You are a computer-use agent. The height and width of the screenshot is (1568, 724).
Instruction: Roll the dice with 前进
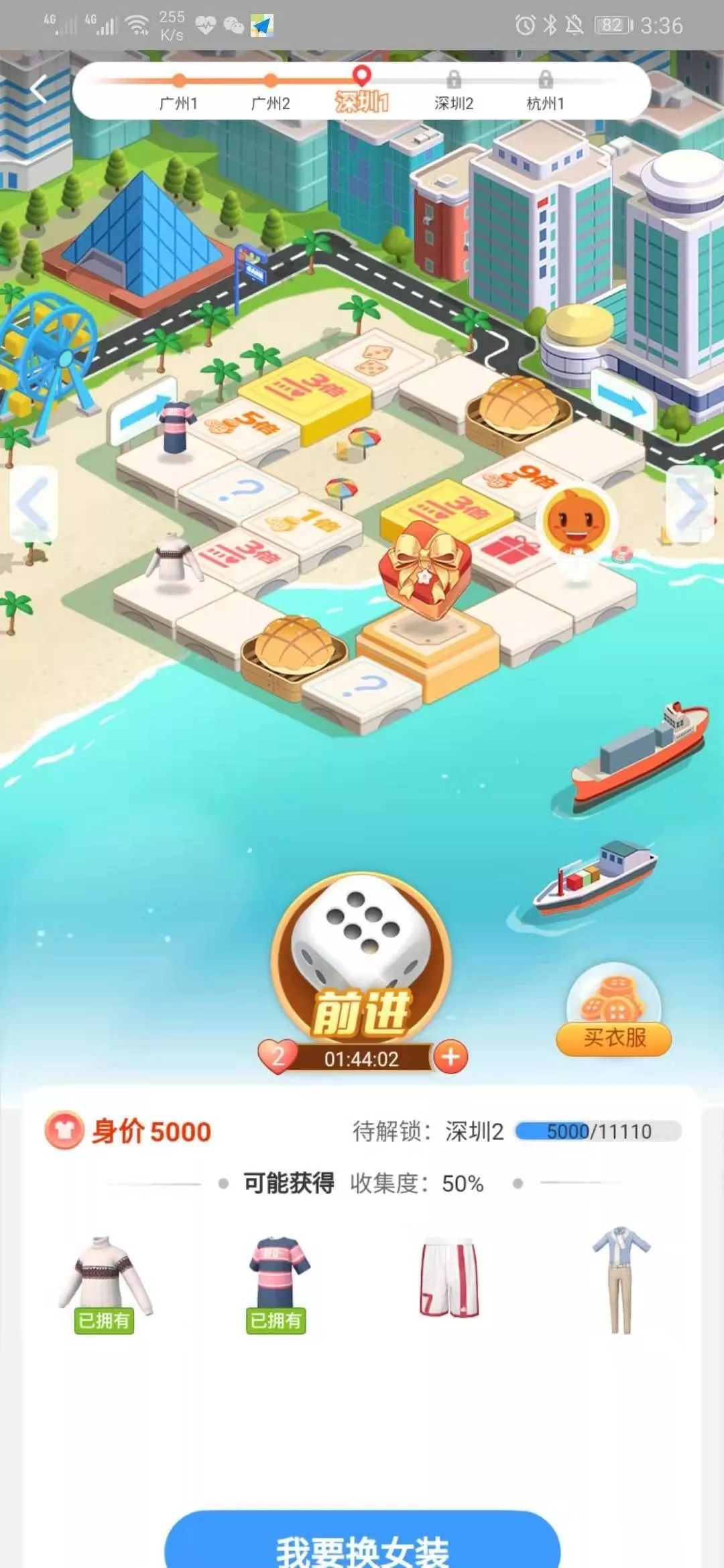tap(361, 960)
